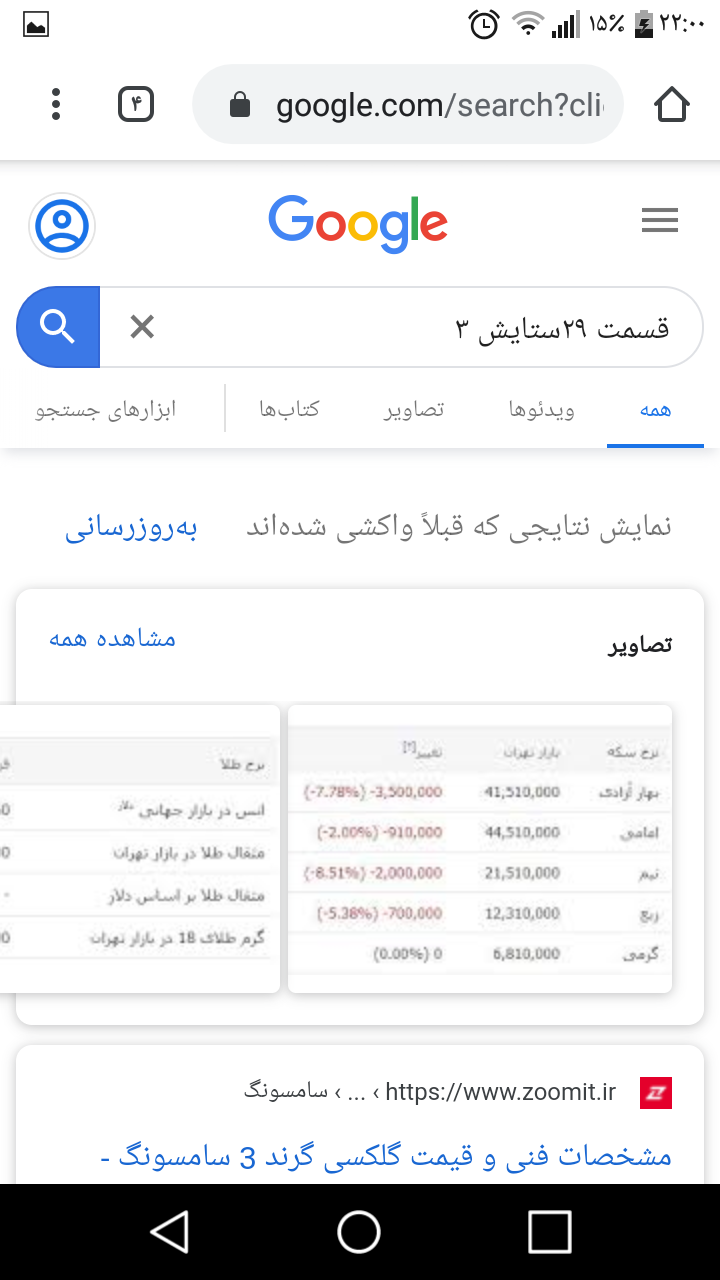Clear the search query with X
Viewport: 720px width, 1280px height.
click(x=142, y=327)
